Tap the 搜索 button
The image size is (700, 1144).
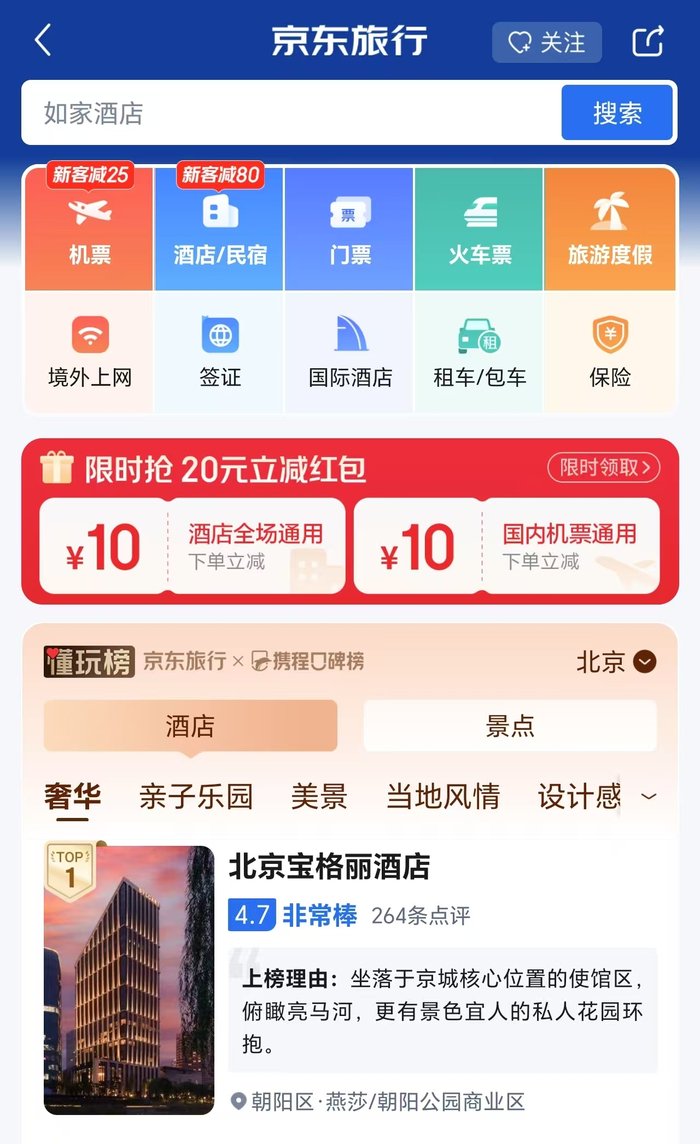[x=617, y=113]
